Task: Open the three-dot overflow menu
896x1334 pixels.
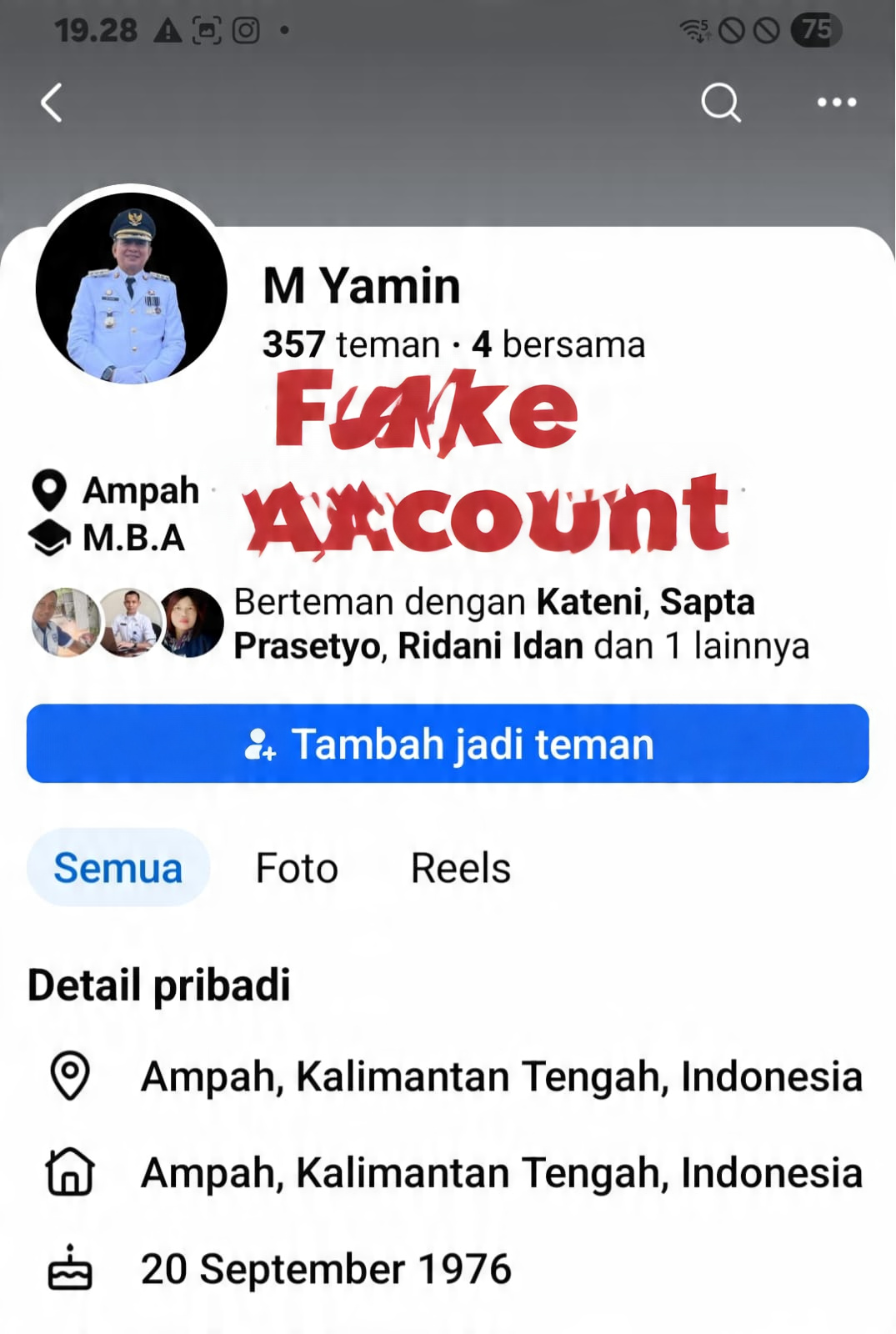Action: coord(836,103)
